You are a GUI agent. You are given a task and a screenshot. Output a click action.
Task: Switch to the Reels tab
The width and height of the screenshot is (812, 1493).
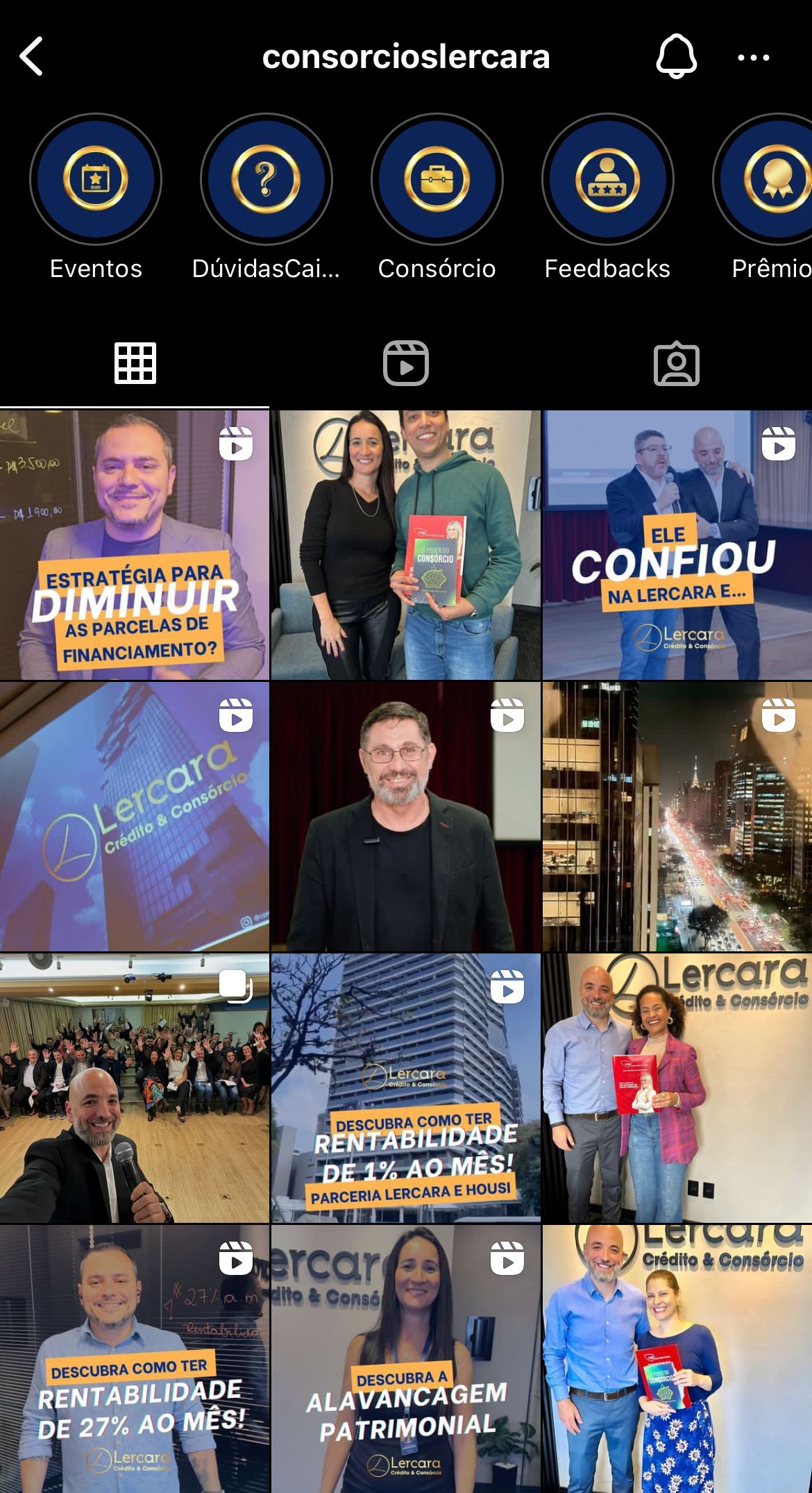(x=406, y=363)
